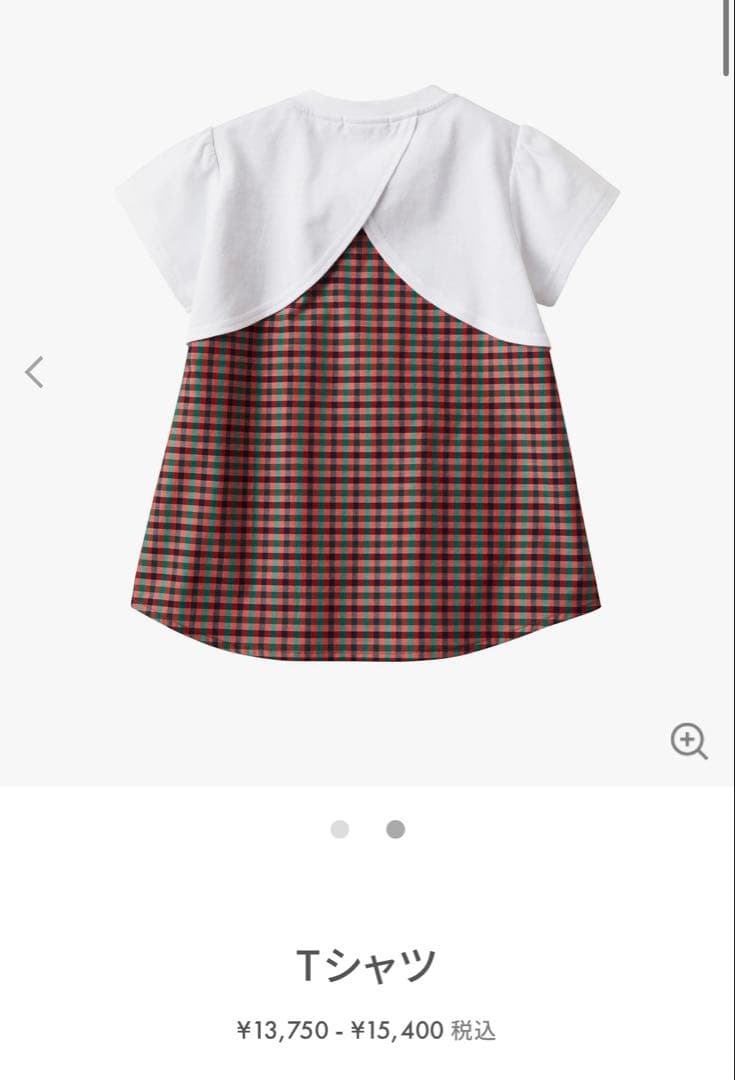
Task: Select the first image indicator dot
Action: (340, 829)
